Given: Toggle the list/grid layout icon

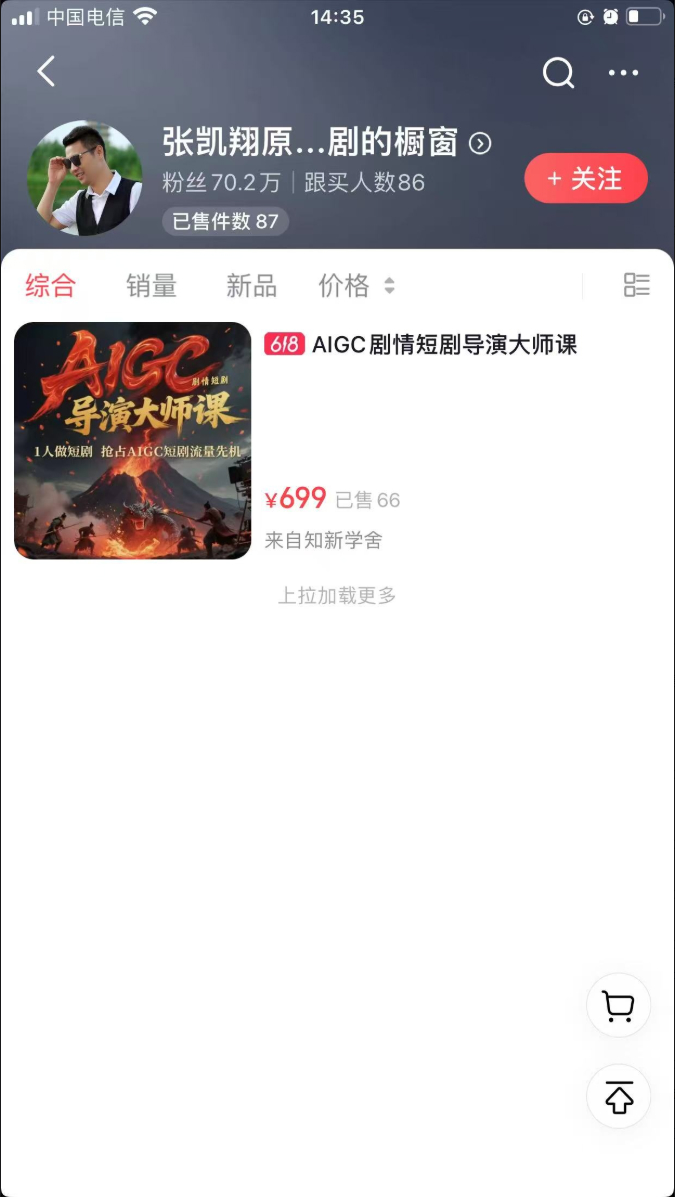Looking at the screenshot, I should coord(637,285).
